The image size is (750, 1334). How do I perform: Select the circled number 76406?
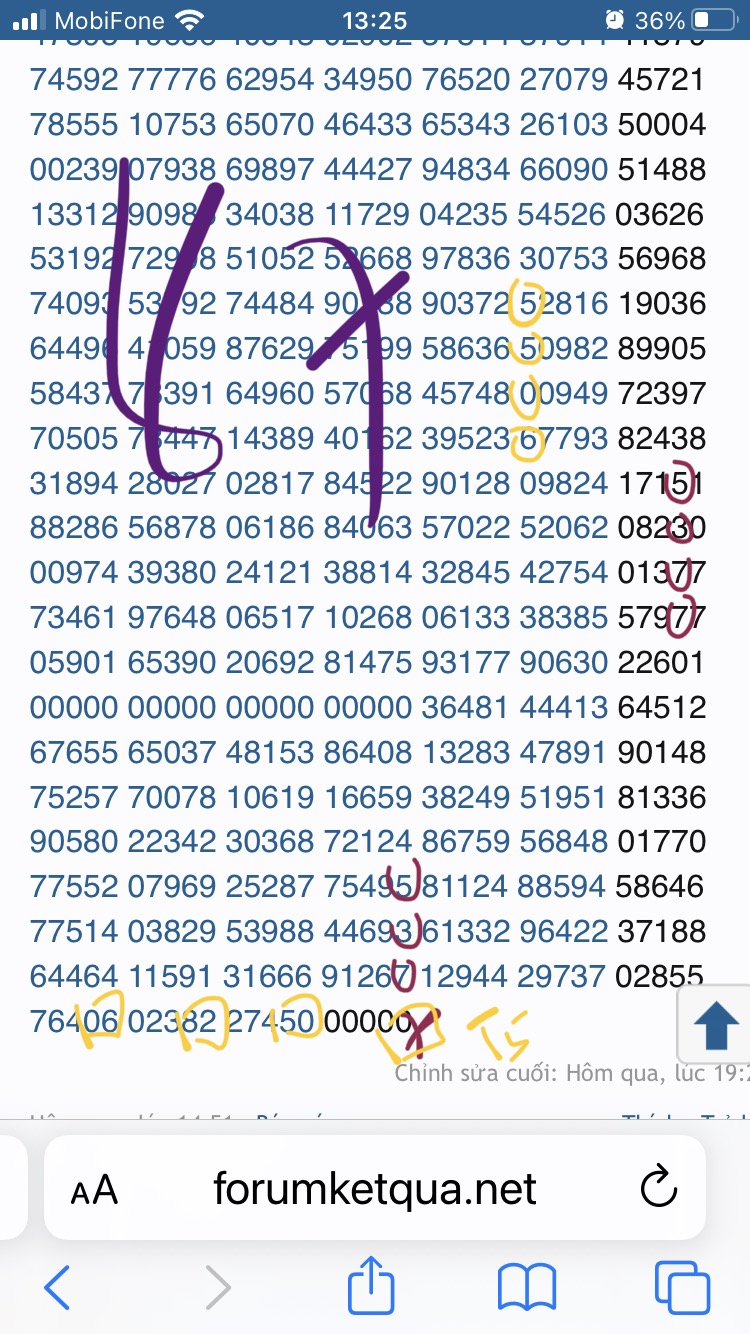tap(76, 1022)
